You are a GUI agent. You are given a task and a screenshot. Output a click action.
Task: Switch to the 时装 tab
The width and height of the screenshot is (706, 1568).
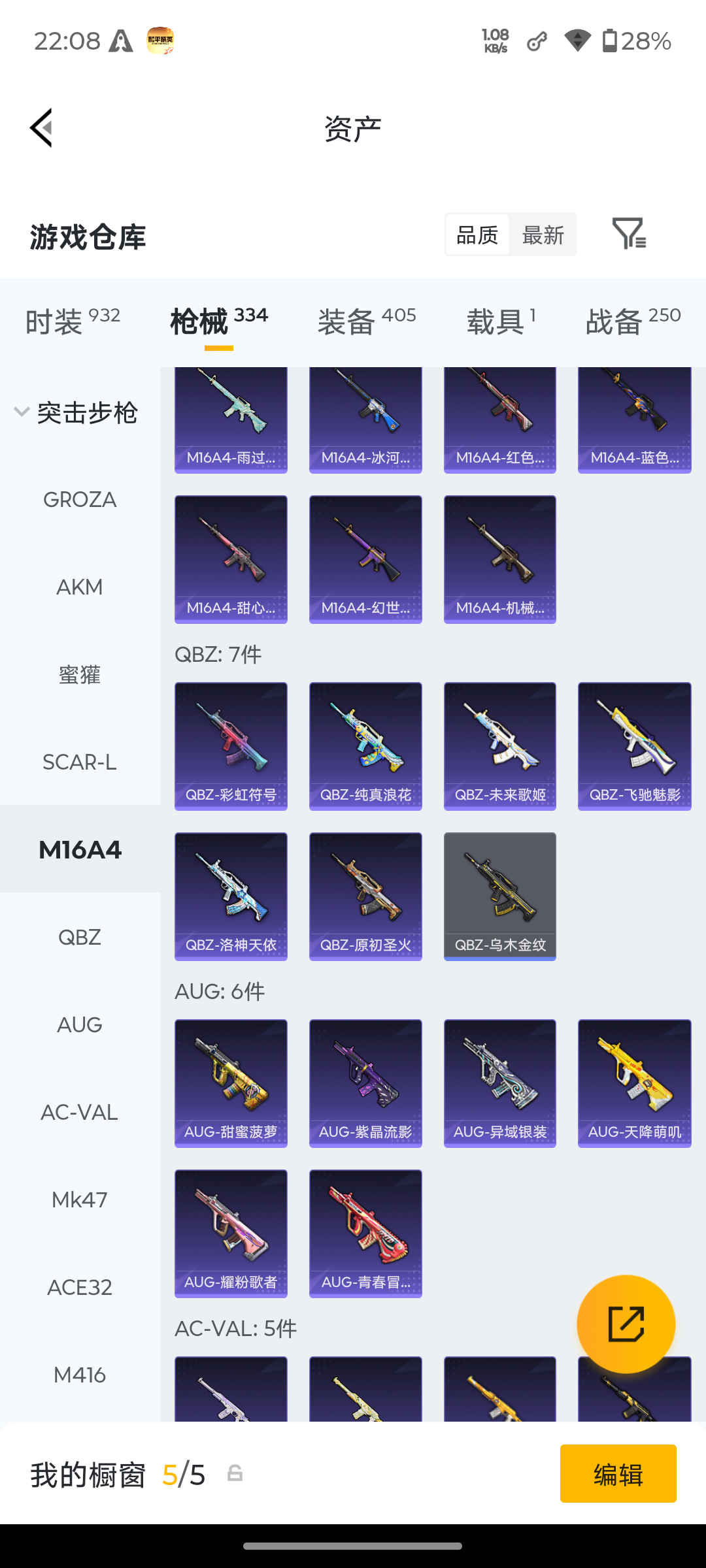73,320
